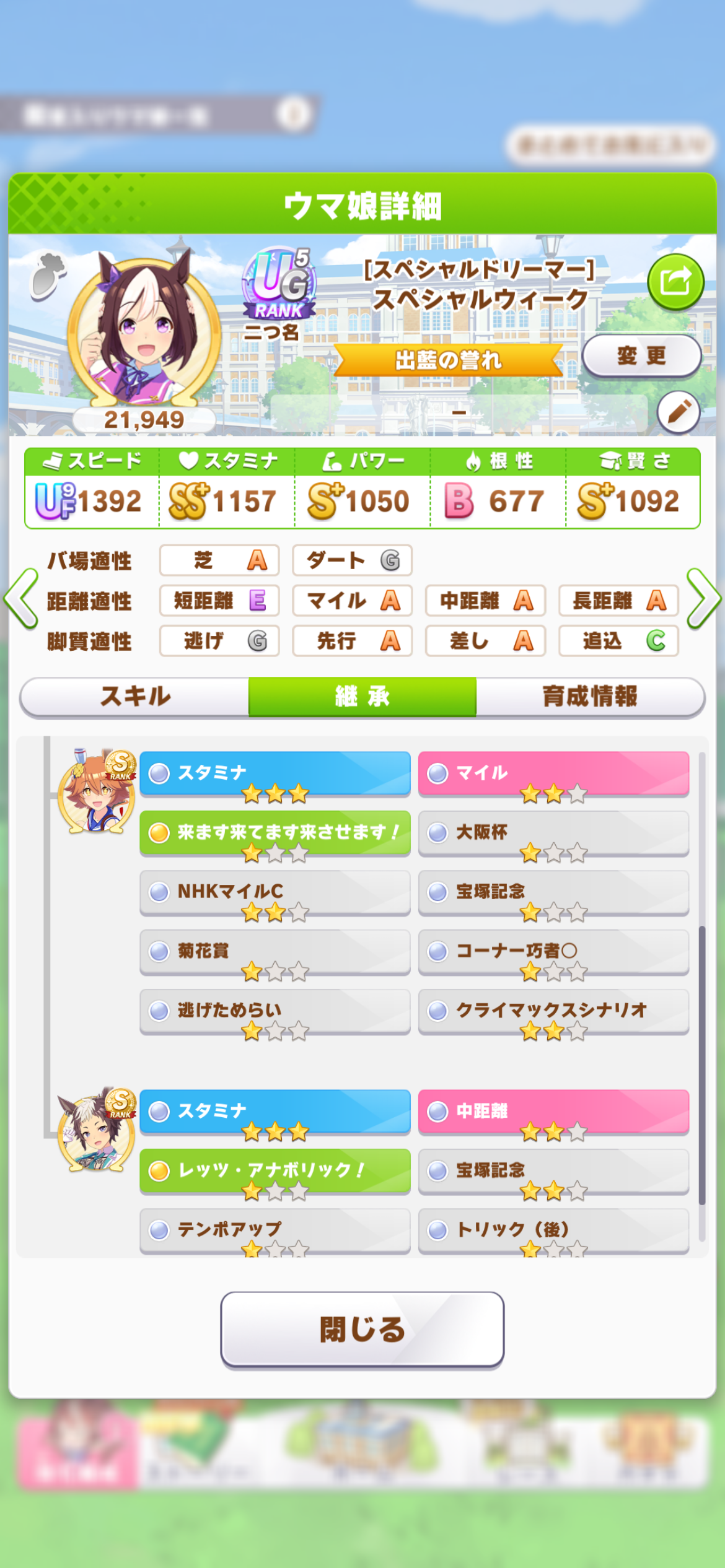Select the 継承 tab

(x=362, y=696)
